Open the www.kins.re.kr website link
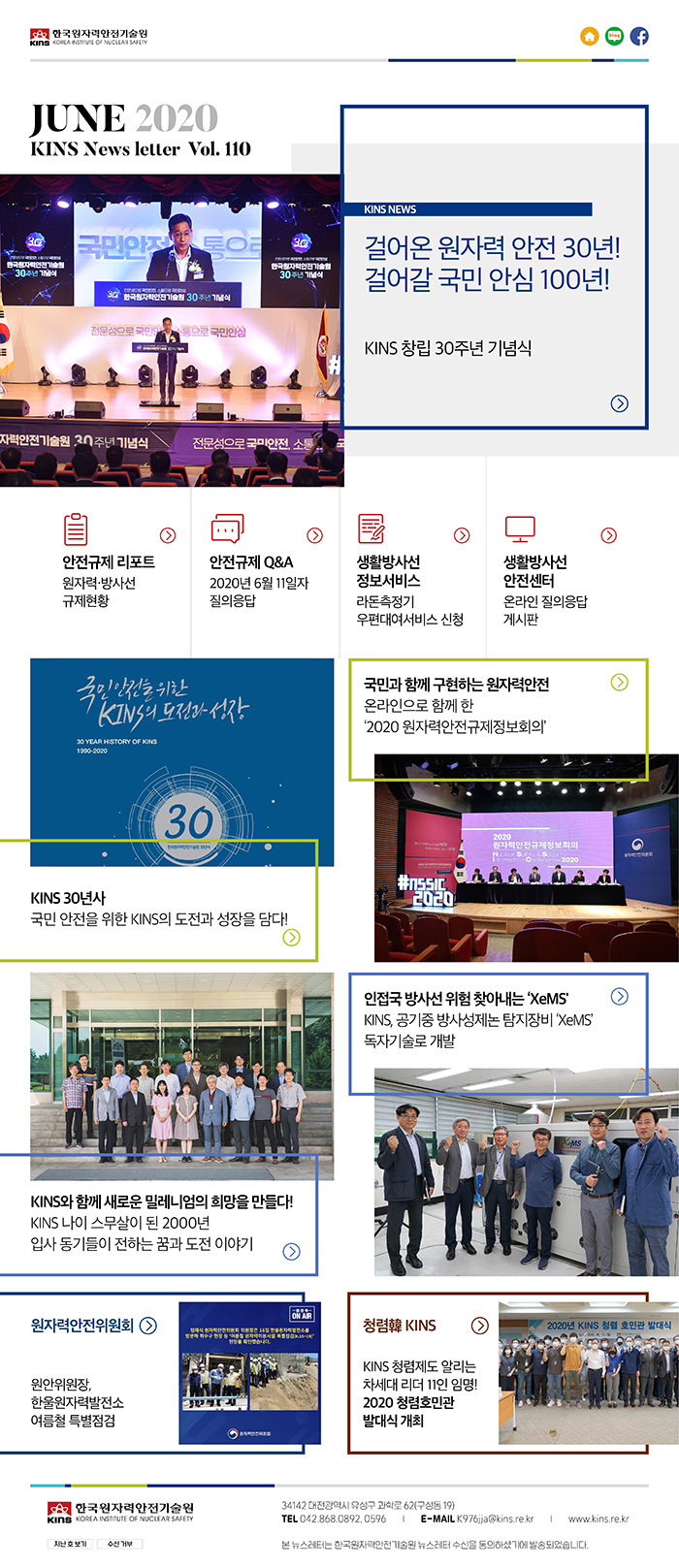The width and height of the screenshot is (679, 1568). pyautogui.click(x=598, y=1519)
